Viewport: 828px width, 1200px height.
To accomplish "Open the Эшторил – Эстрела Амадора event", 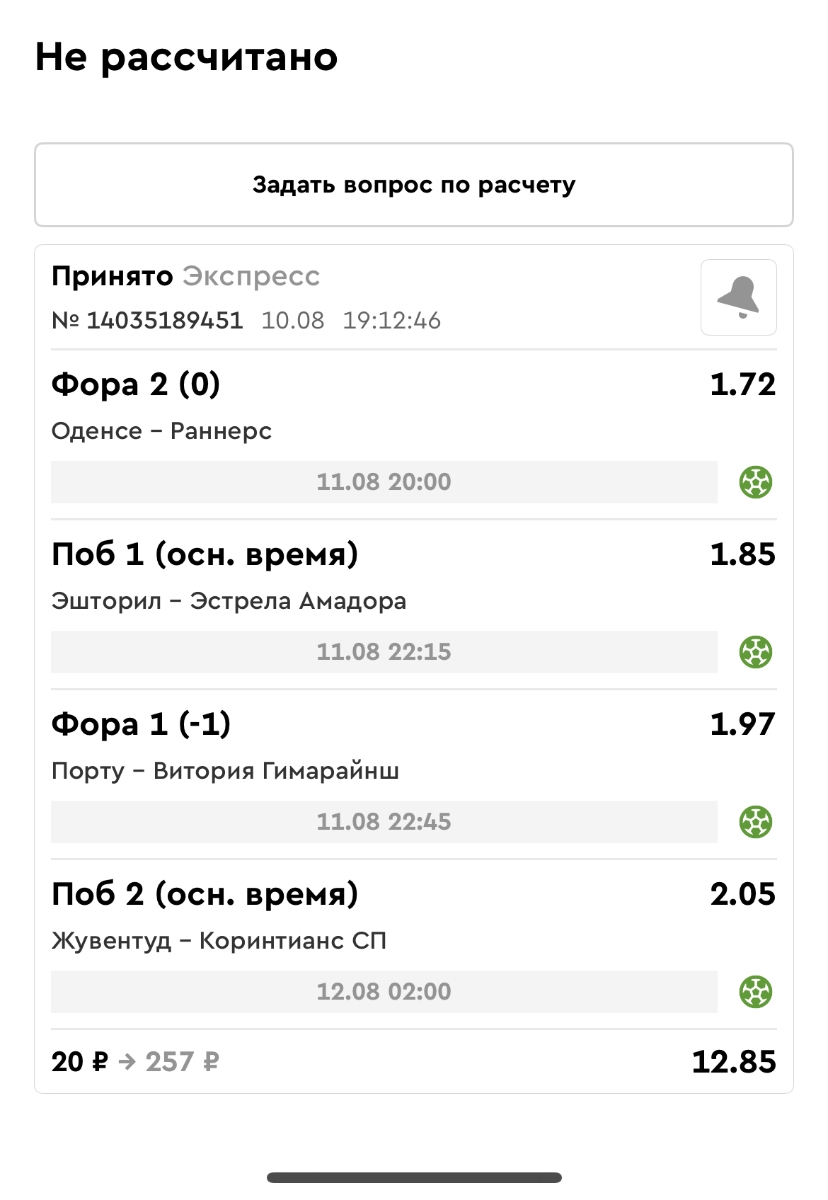I will tap(228, 601).
